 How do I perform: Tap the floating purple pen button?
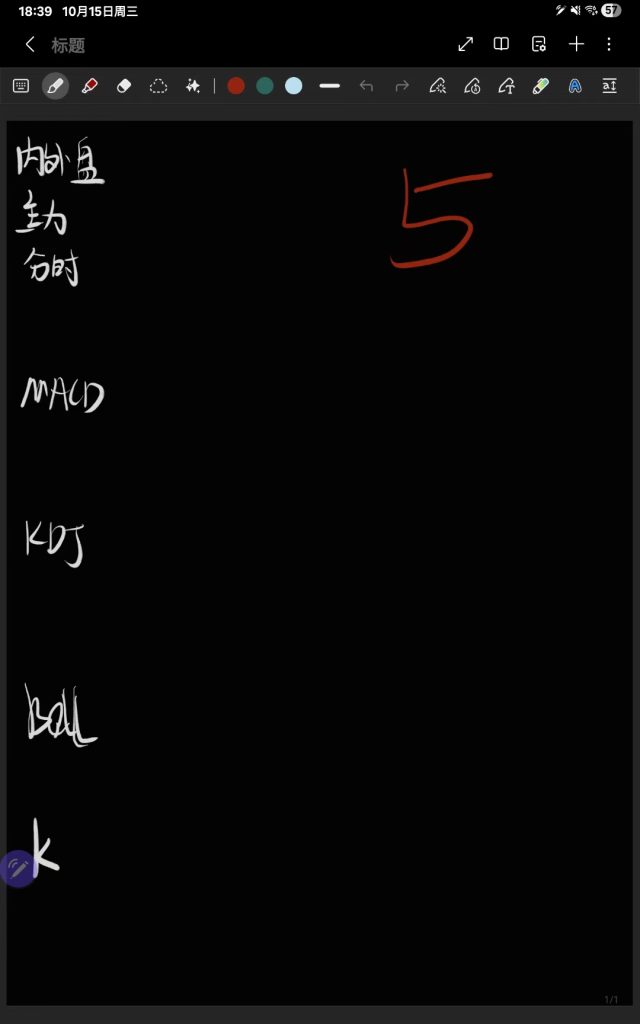18,869
